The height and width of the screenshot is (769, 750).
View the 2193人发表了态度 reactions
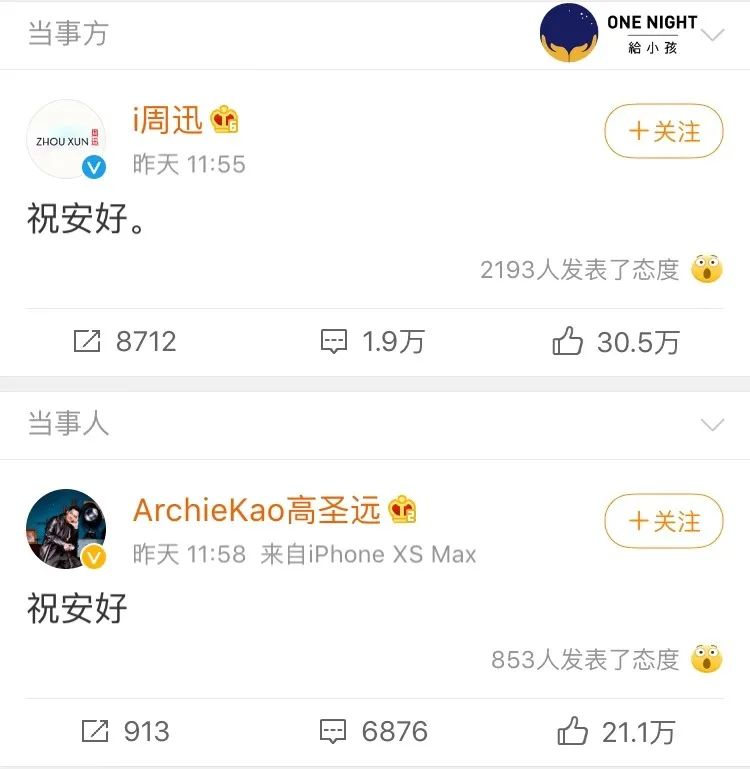click(x=600, y=269)
